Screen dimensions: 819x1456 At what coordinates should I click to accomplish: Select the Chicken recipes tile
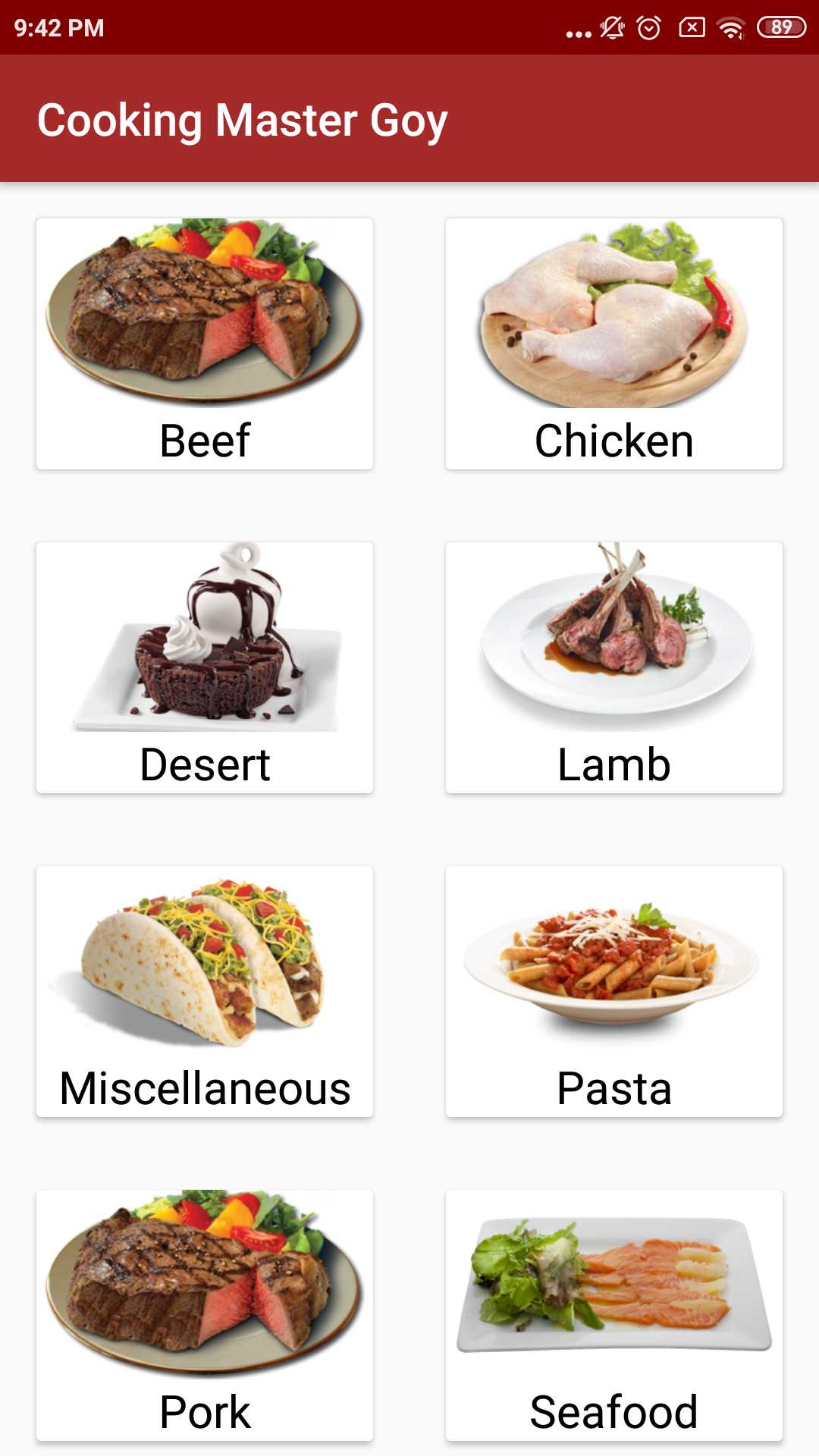(614, 344)
